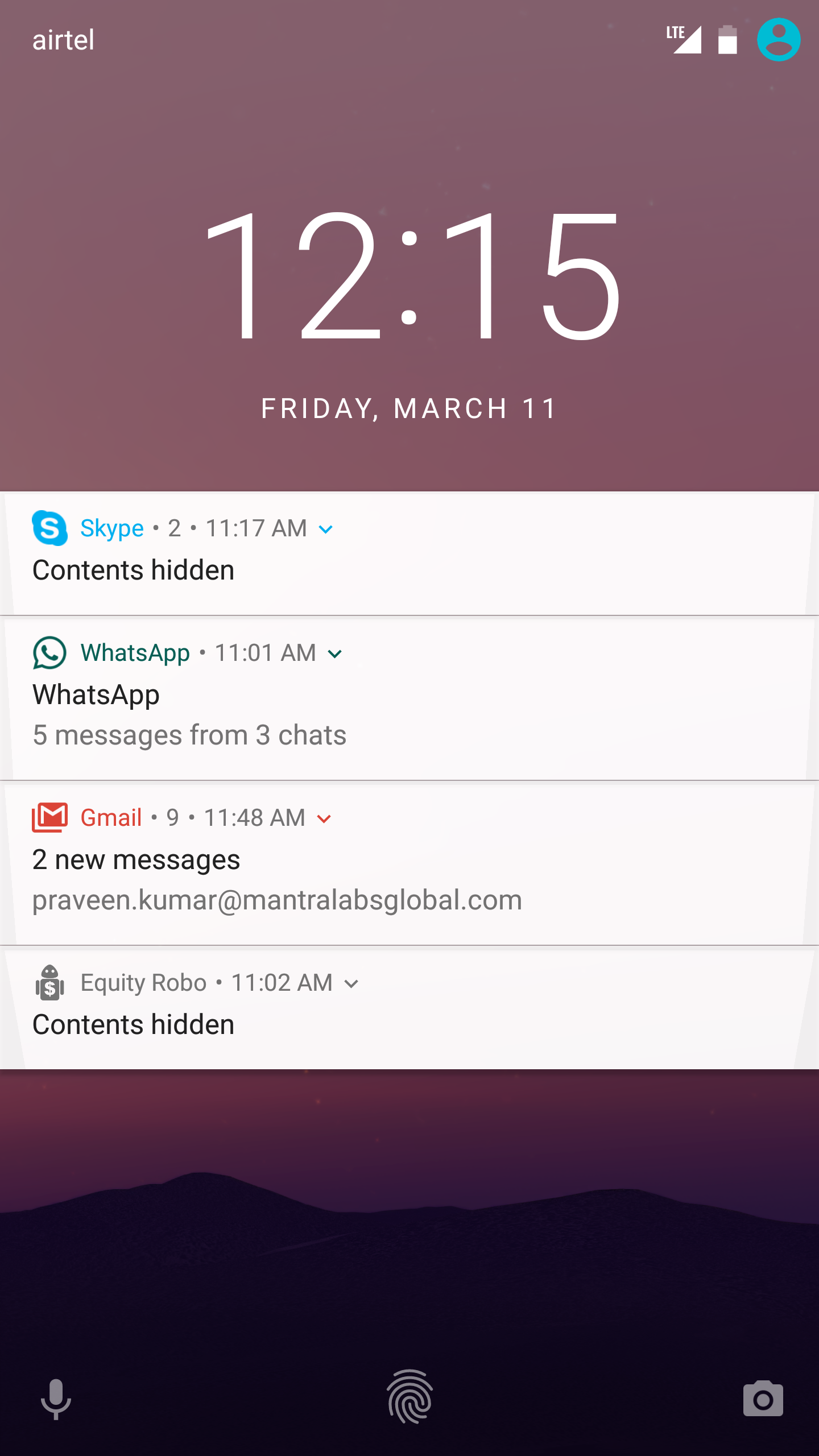819x1456 pixels.
Task: Open the Skype notification
Action: (409, 553)
